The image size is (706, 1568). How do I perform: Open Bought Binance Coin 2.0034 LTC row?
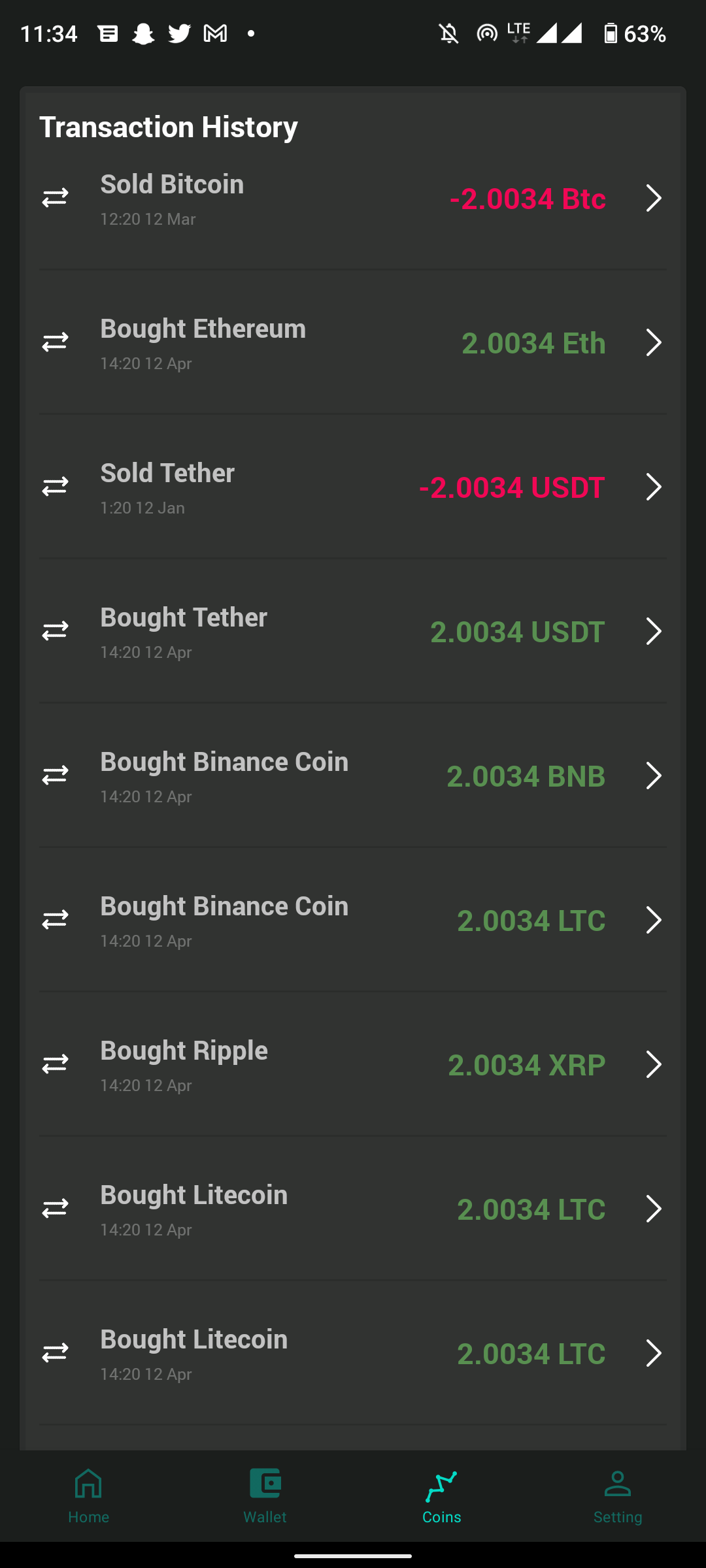[353, 921]
